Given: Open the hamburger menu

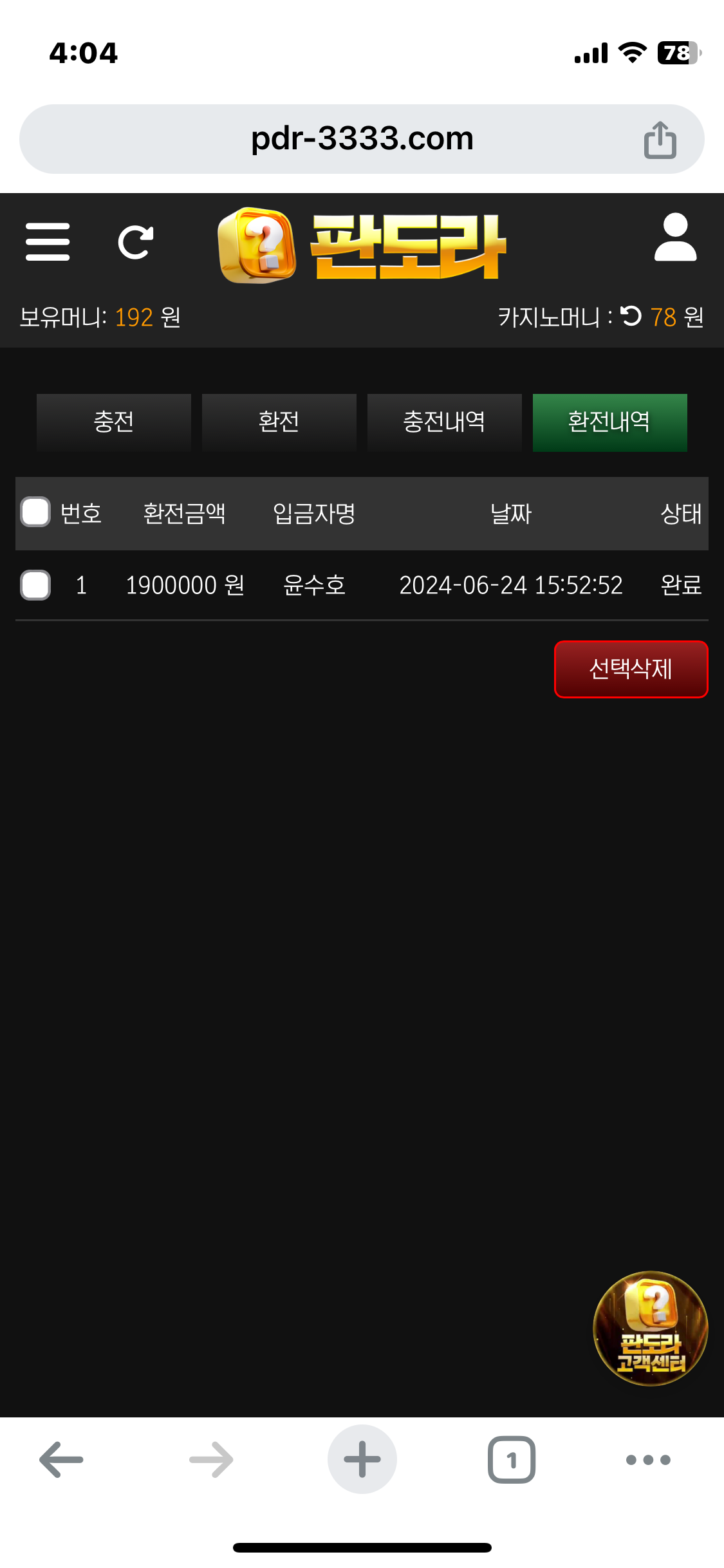Looking at the screenshot, I should click(48, 242).
